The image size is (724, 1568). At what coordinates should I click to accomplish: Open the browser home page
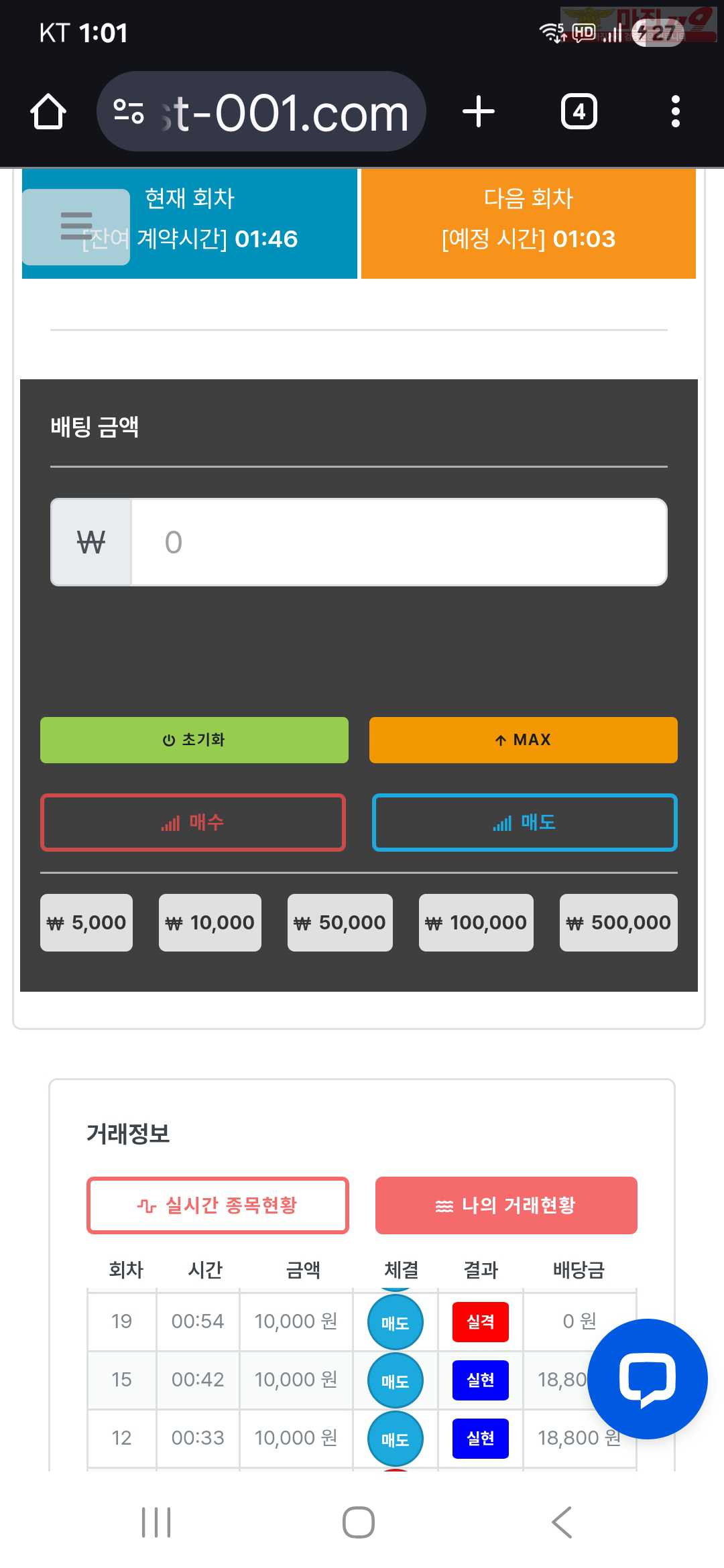point(48,112)
